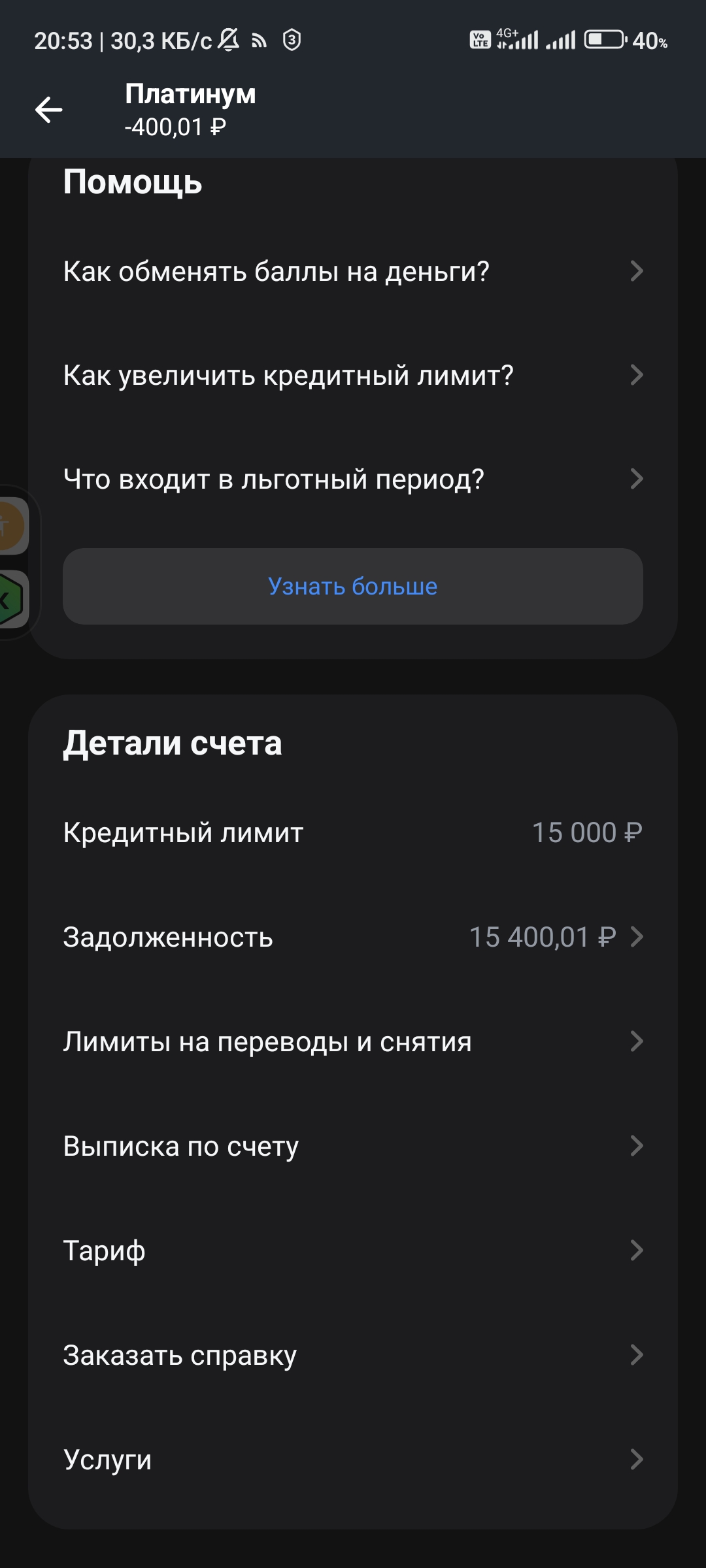Tap the 'Узнать больше' button
Image resolution: width=706 pixels, height=1568 pixels.
coord(353,586)
